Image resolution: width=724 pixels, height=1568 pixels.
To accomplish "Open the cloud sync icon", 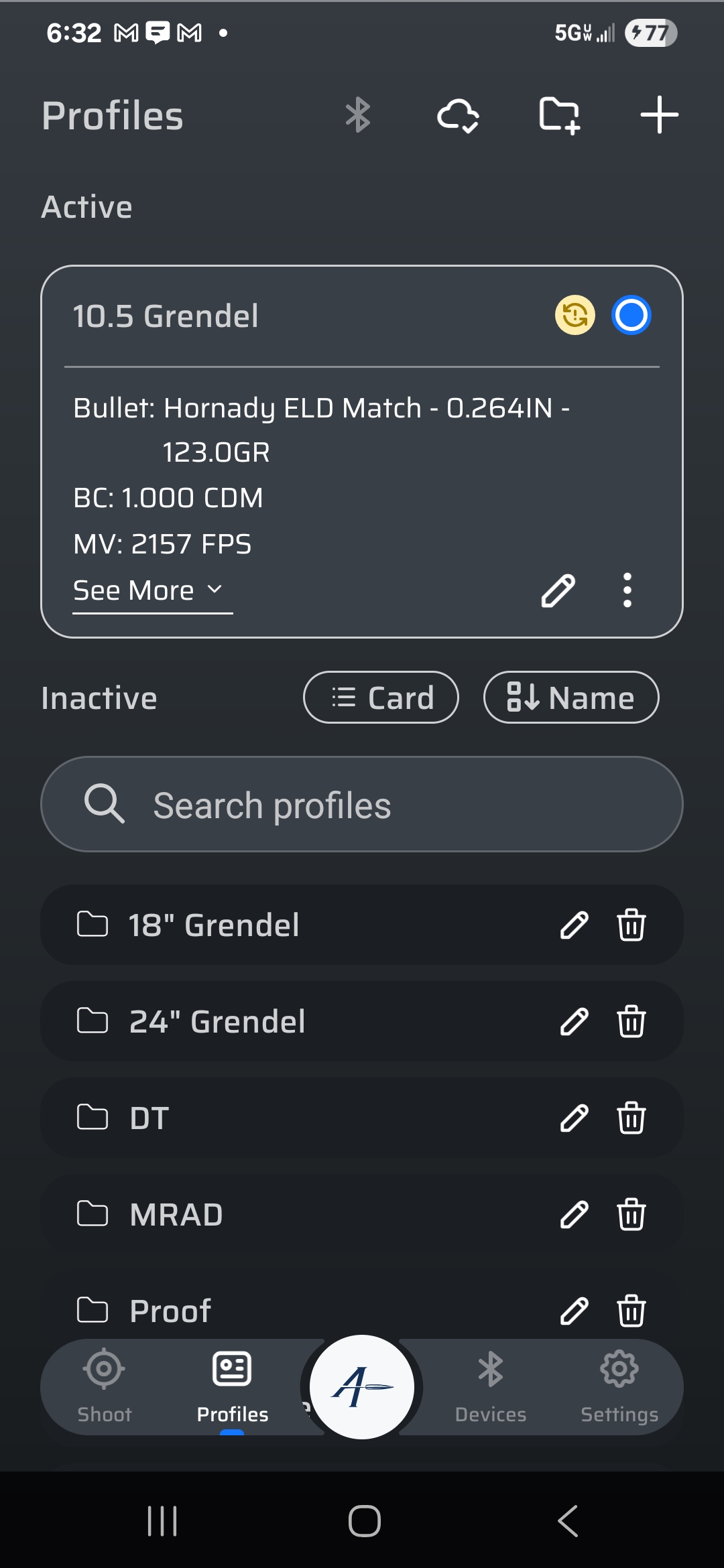I will pyautogui.click(x=458, y=115).
